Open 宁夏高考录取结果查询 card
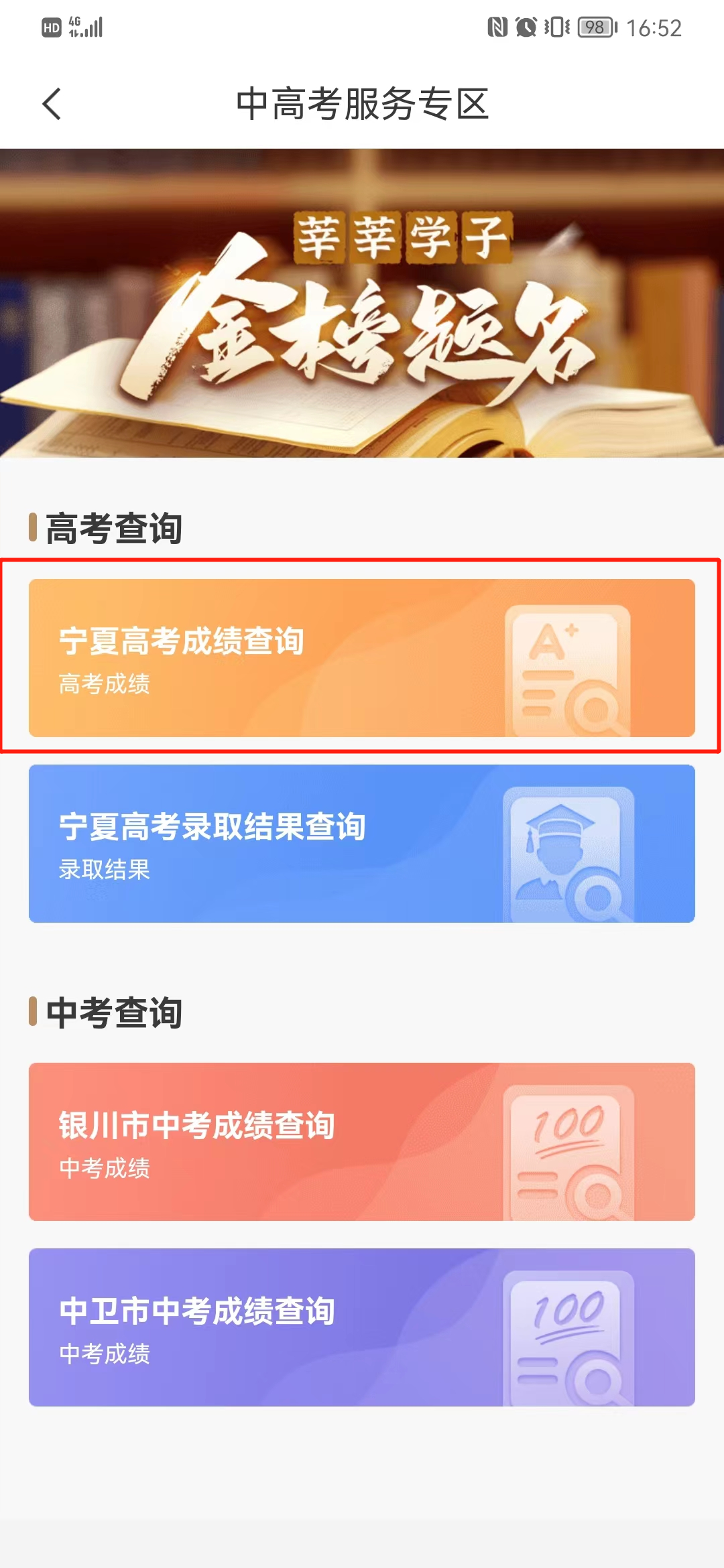The width and height of the screenshot is (724, 1568). pos(361,843)
